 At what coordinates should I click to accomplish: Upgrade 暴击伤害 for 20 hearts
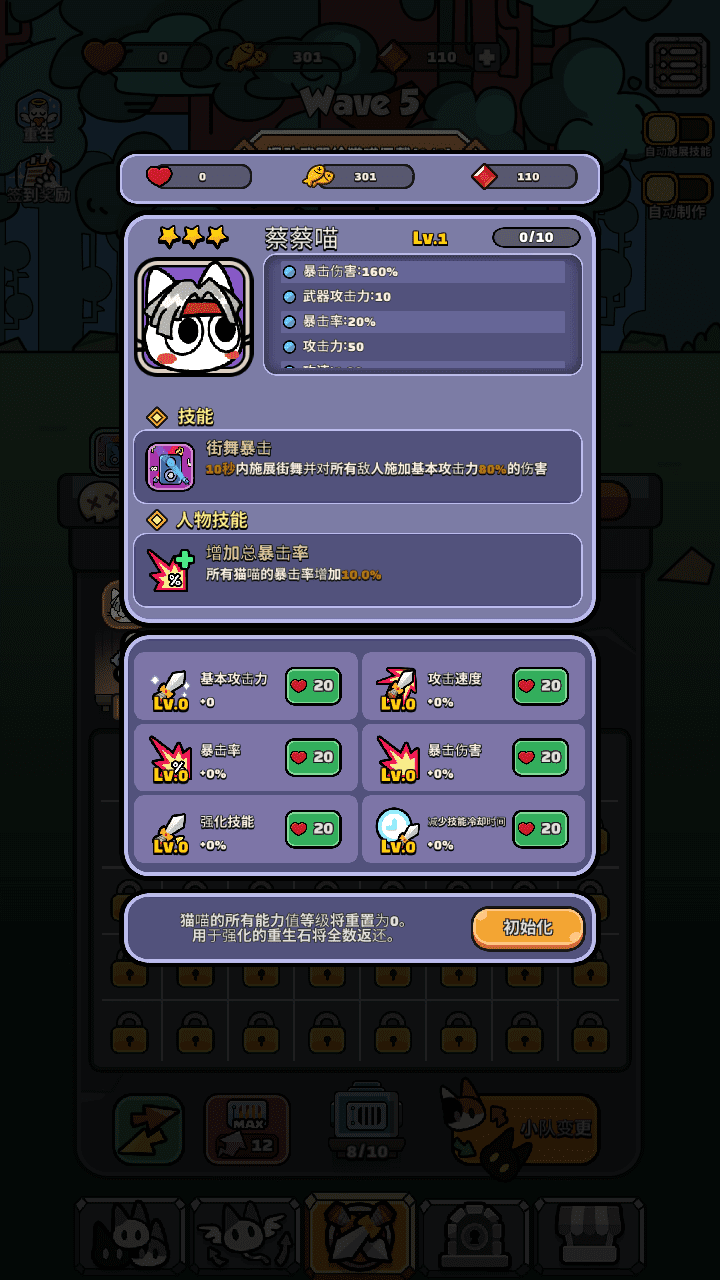coord(540,757)
